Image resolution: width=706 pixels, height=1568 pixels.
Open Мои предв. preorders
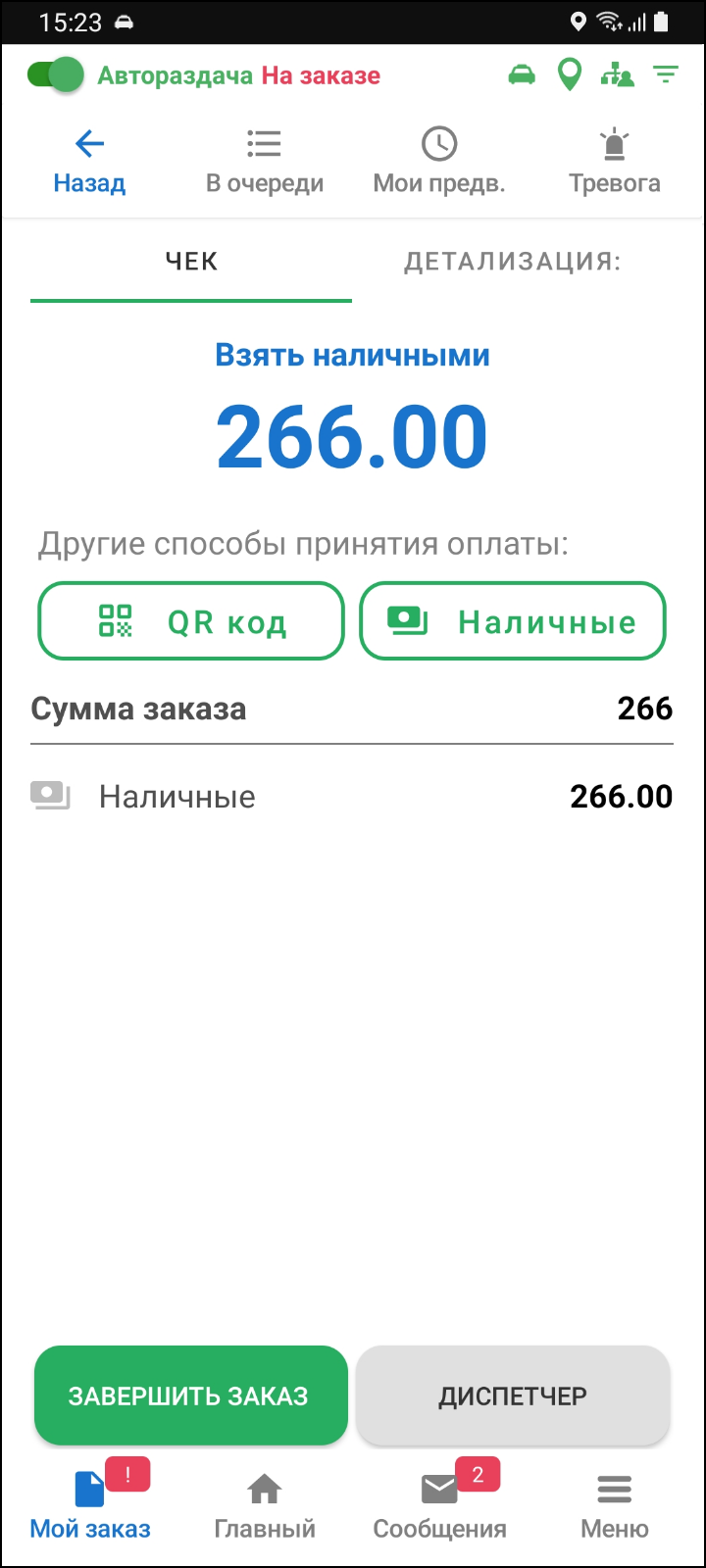pyautogui.click(x=438, y=162)
